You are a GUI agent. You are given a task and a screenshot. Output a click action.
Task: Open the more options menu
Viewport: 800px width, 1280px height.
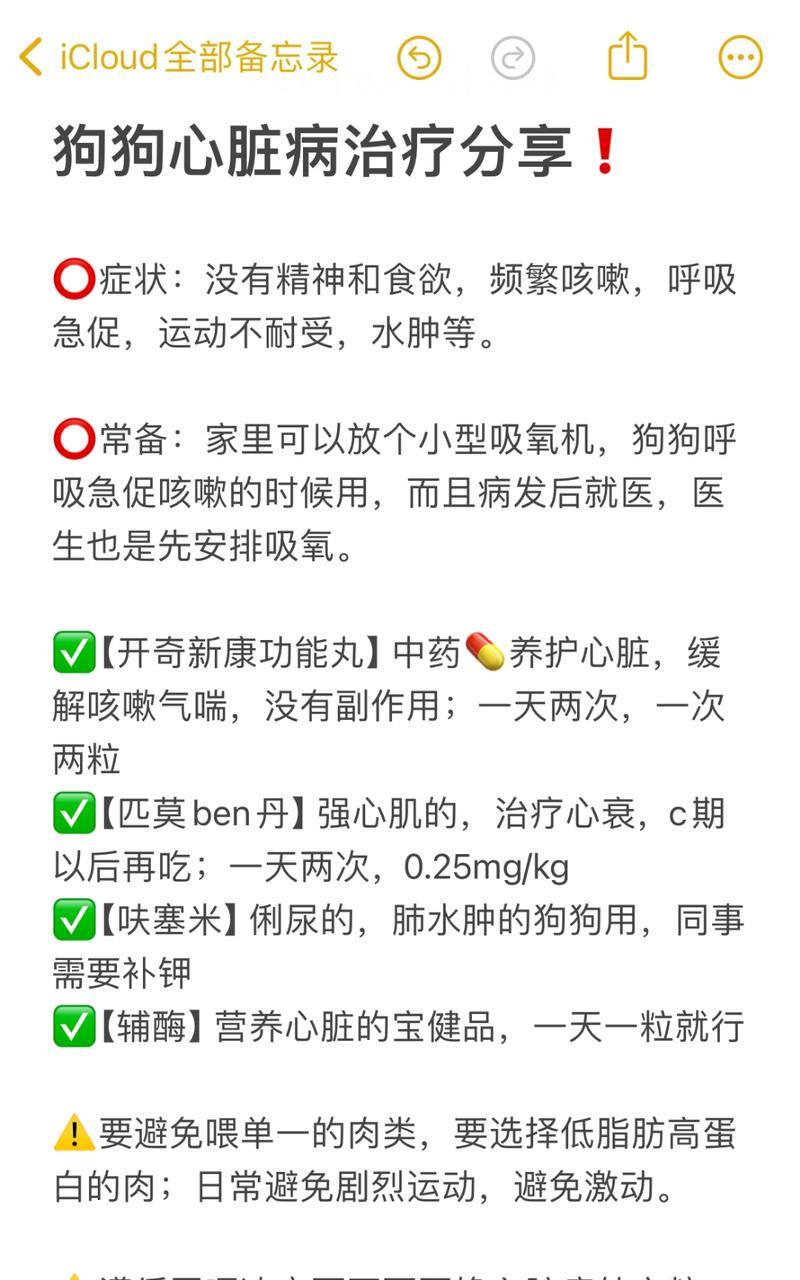741,58
